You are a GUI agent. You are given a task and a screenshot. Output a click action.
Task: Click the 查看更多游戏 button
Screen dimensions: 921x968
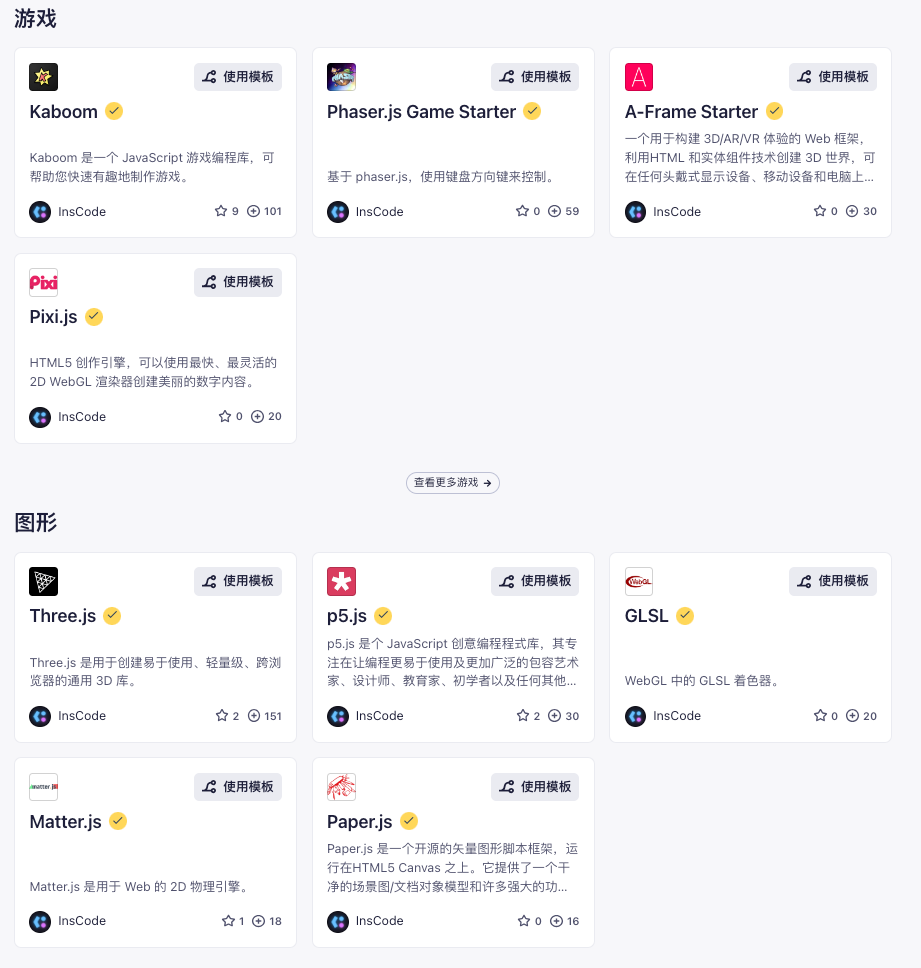(x=452, y=483)
